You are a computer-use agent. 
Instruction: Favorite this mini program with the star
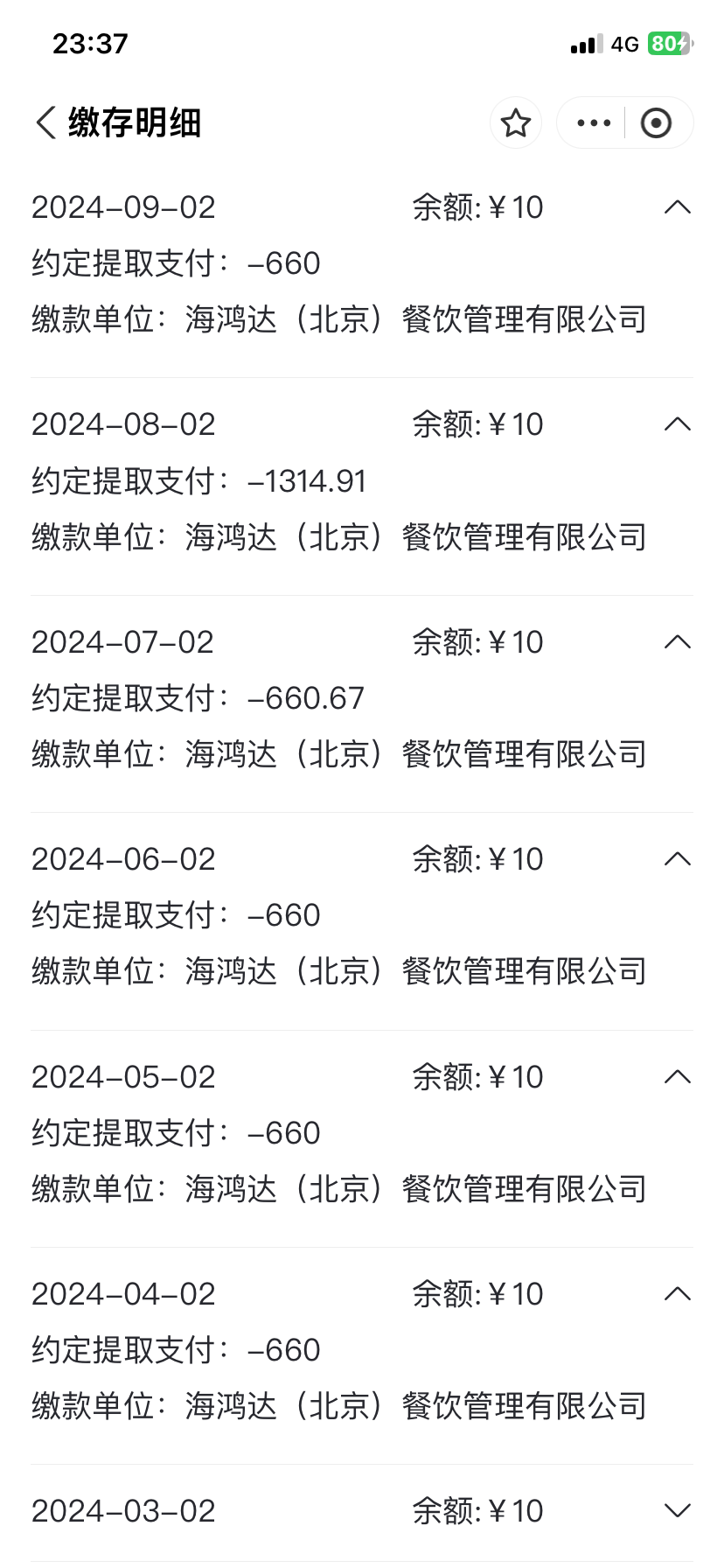[516, 122]
